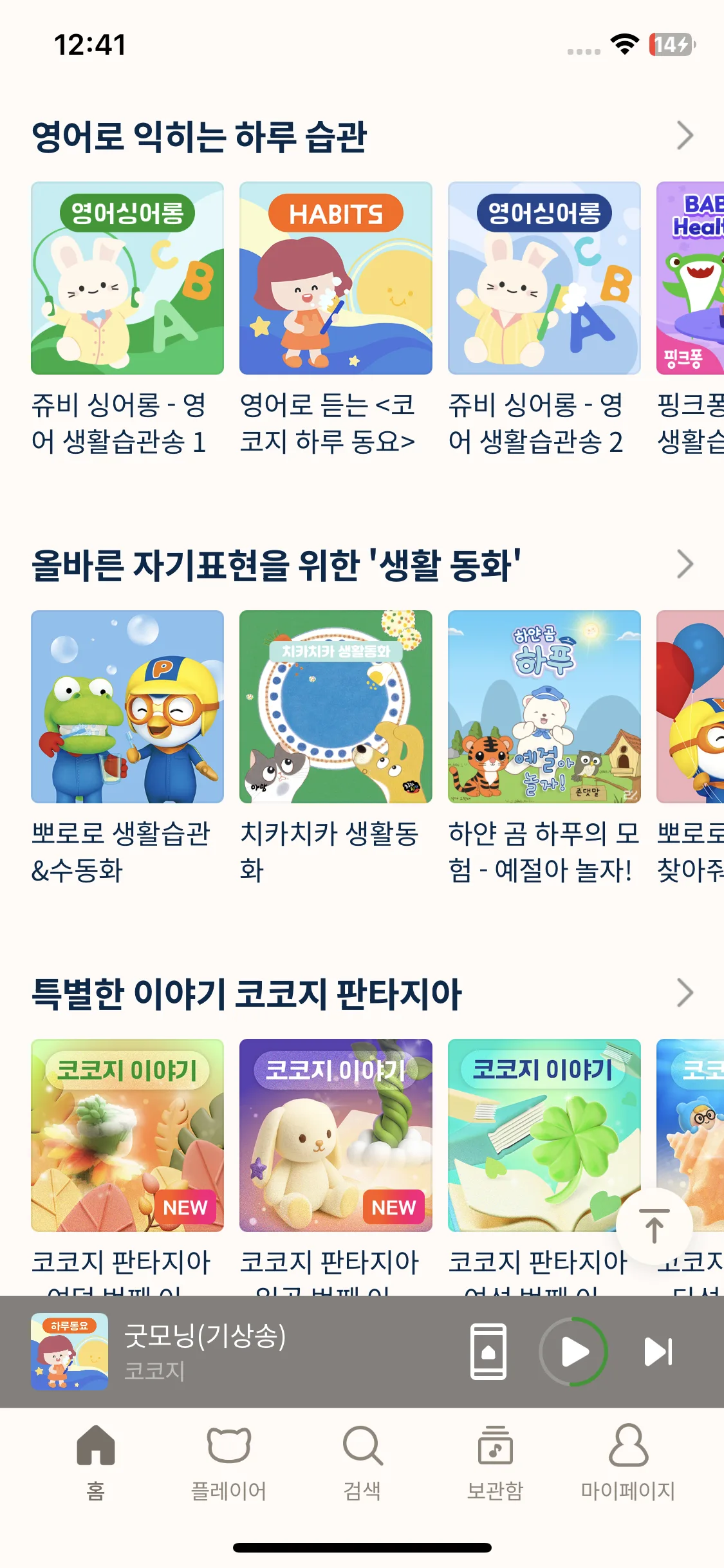The image size is (724, 1568).
Task: Expand the '특별한 이야기 코코지 판타지아' section
Action: [x=685, y=993]
